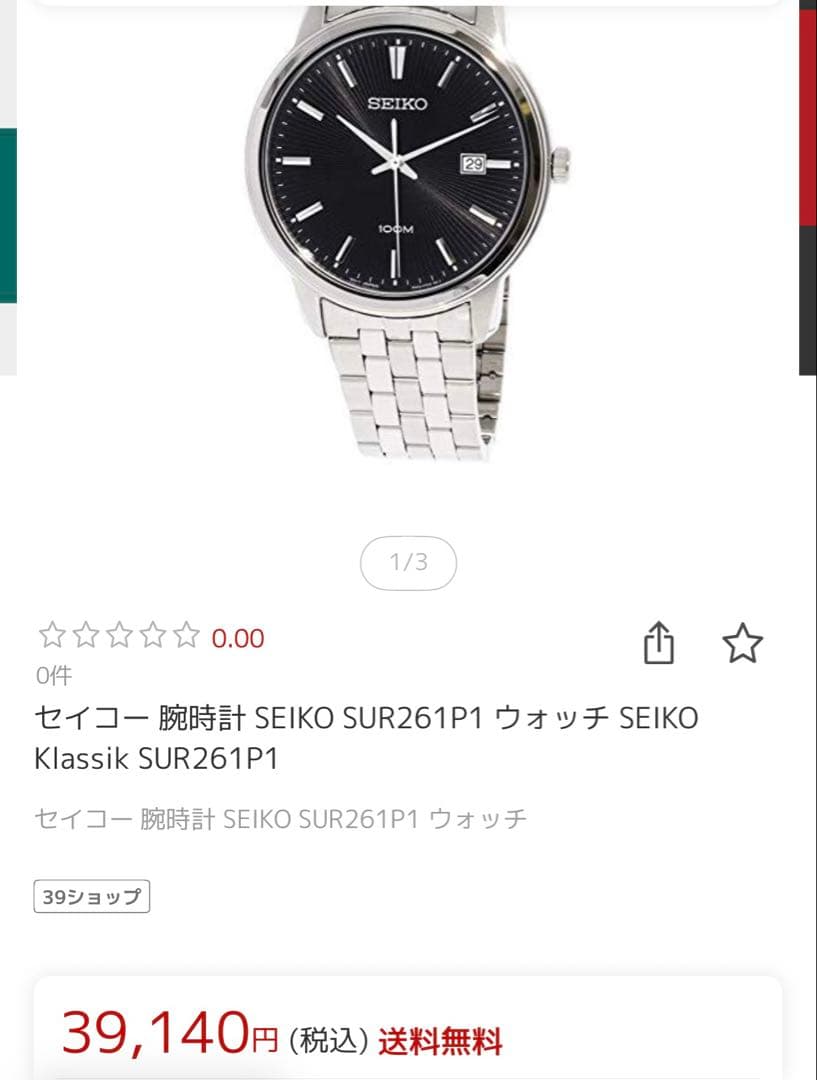Share this Seiko watch listing
Viewport: 817px width, 1080px height.
pyautogui.click(x=659, y=643)
